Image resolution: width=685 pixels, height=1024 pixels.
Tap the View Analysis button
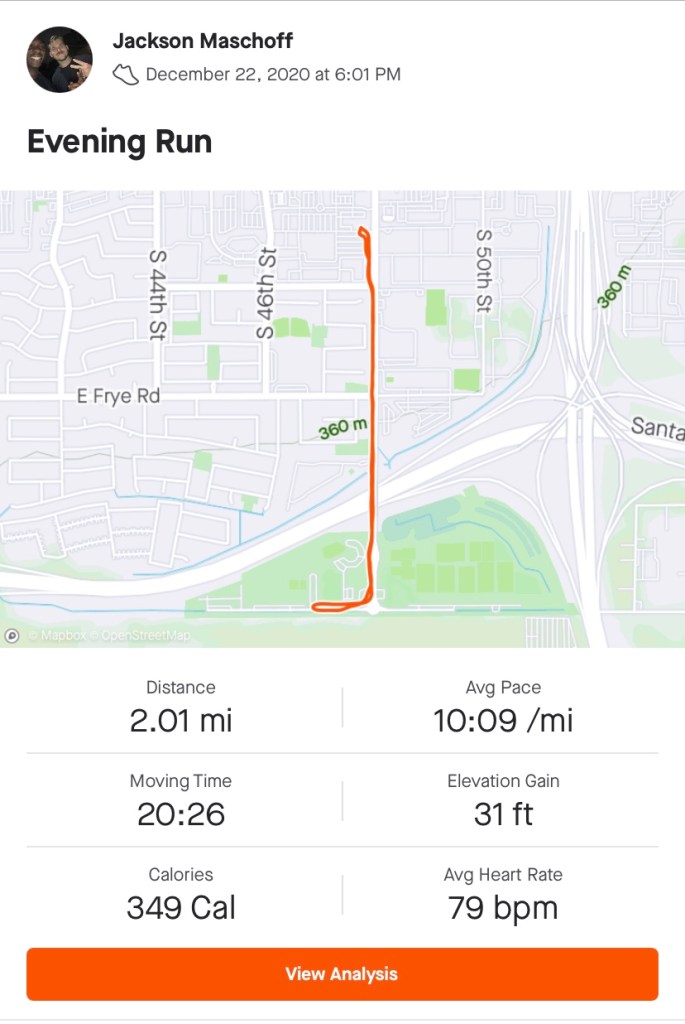pyautogui.click(x=342, y=974)
